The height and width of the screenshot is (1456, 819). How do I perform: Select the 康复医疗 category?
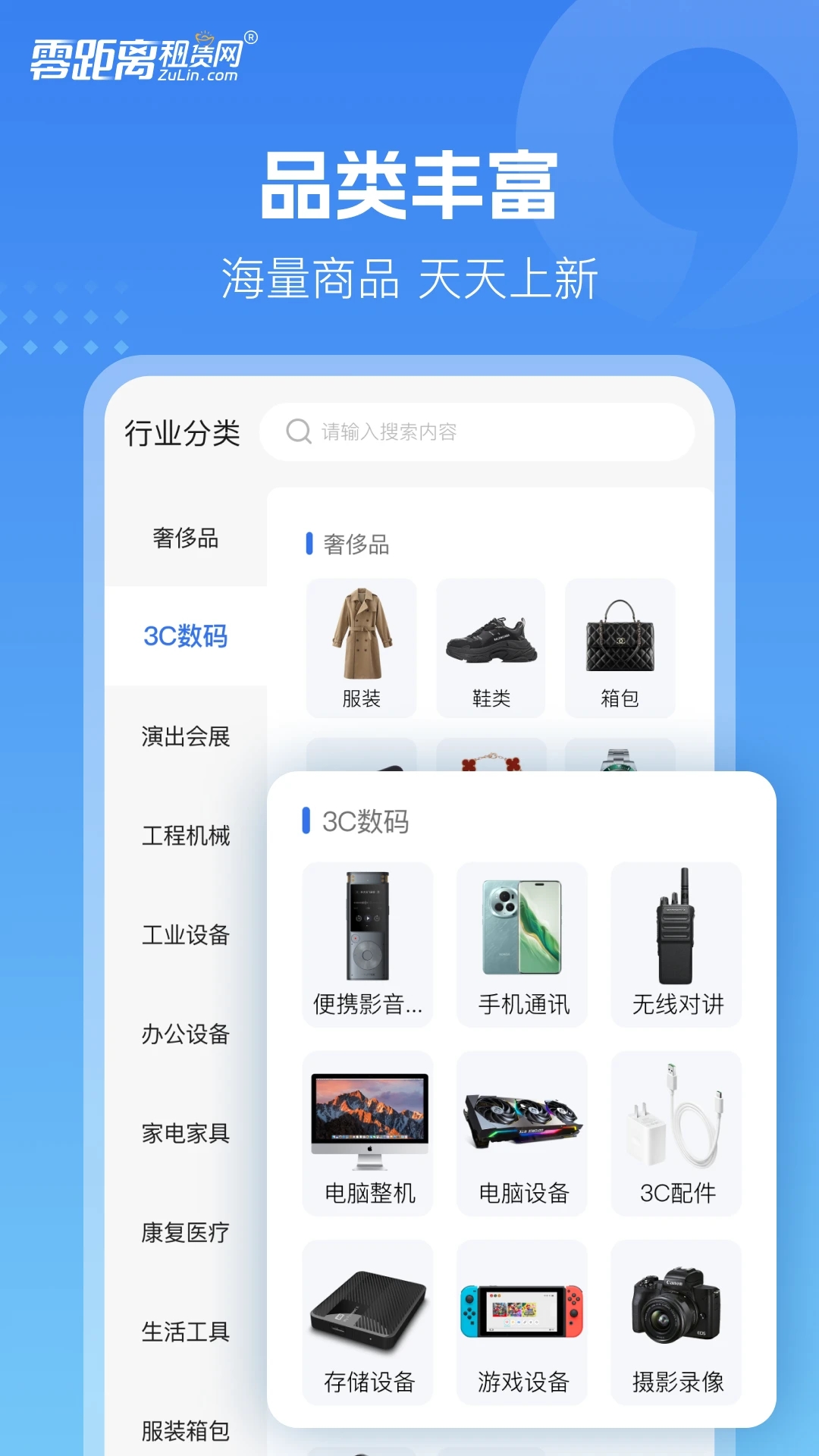pos(184,1232)
